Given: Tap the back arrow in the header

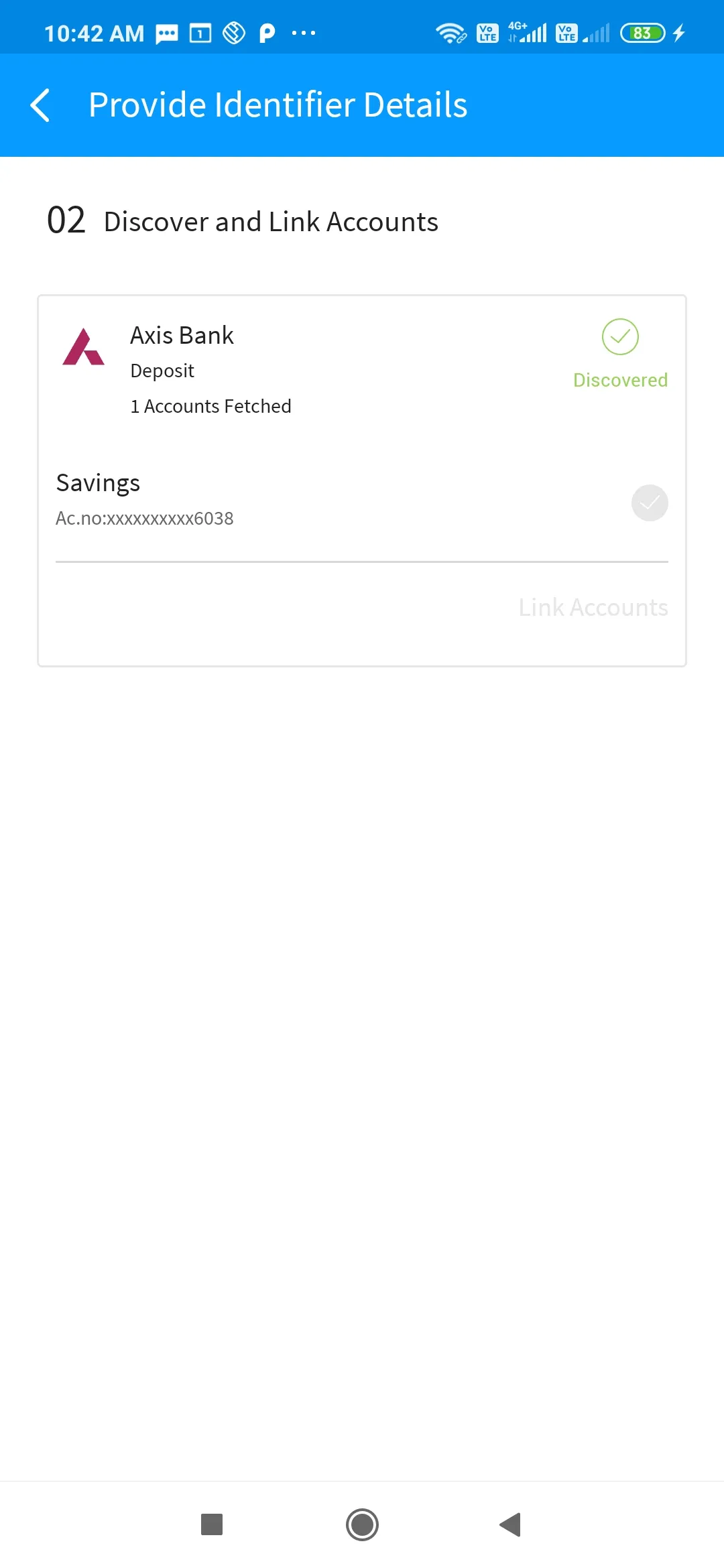Looking at the screenshot, I should 40,105.
